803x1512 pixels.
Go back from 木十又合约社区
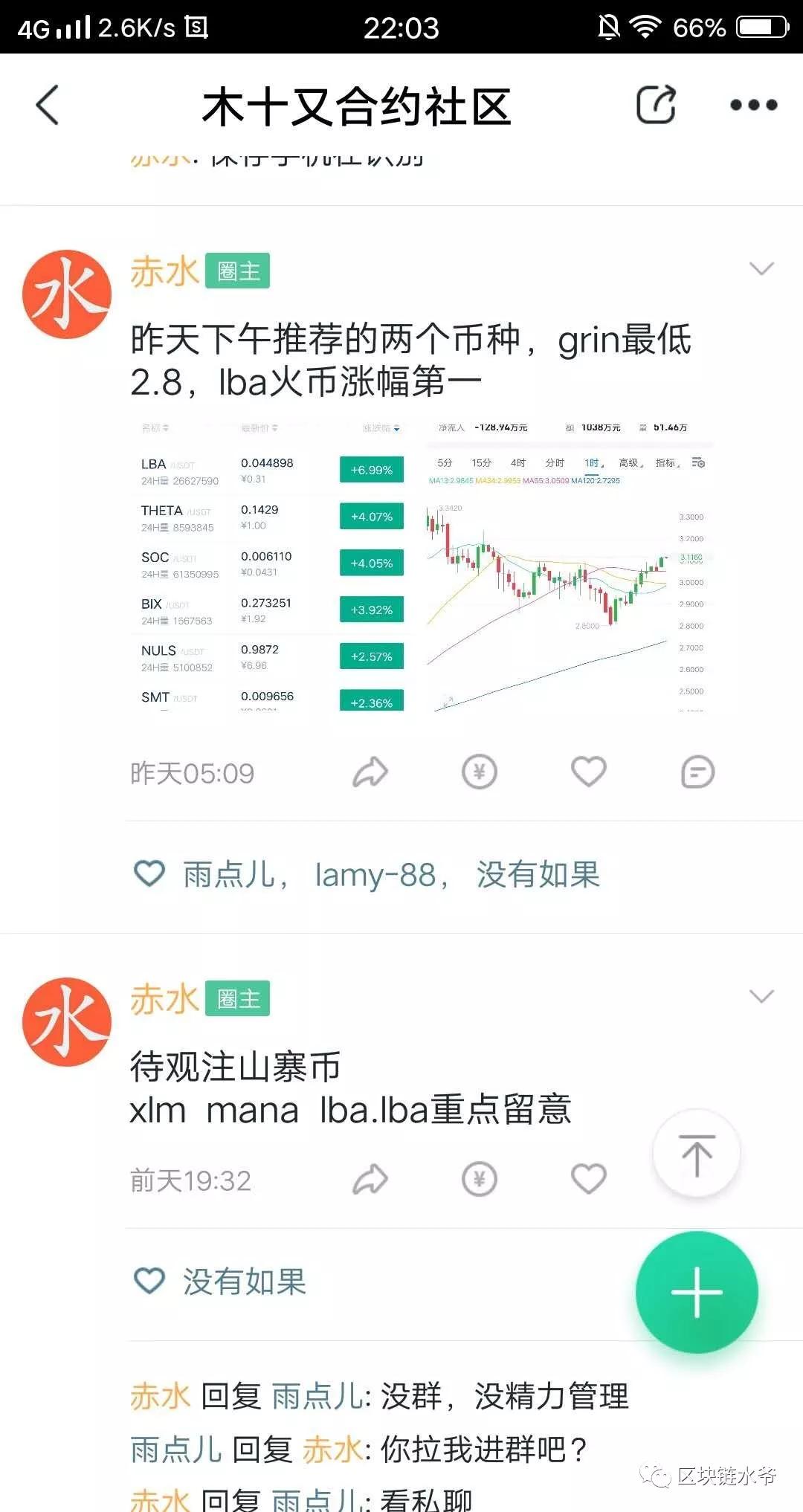click(x=48, y=105)
